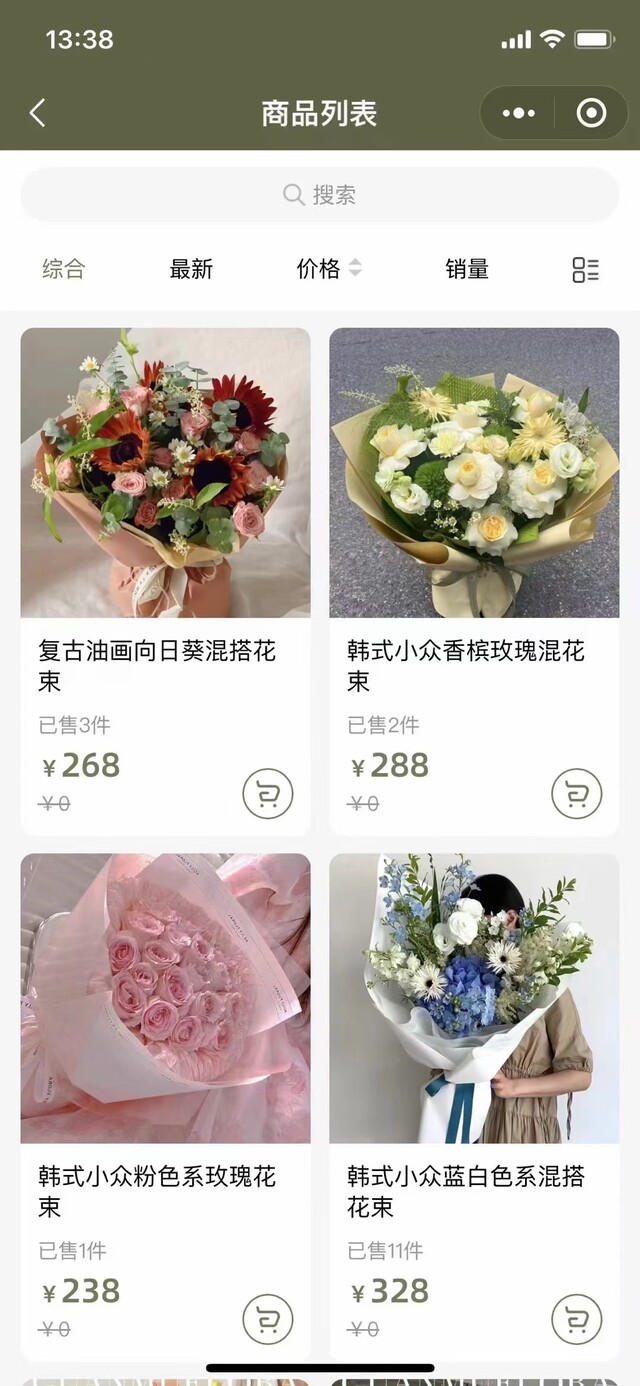The width and height of the screenshot is (640, 1386).
Task: Toggle the list layout view icon
Action: point(585,269)
